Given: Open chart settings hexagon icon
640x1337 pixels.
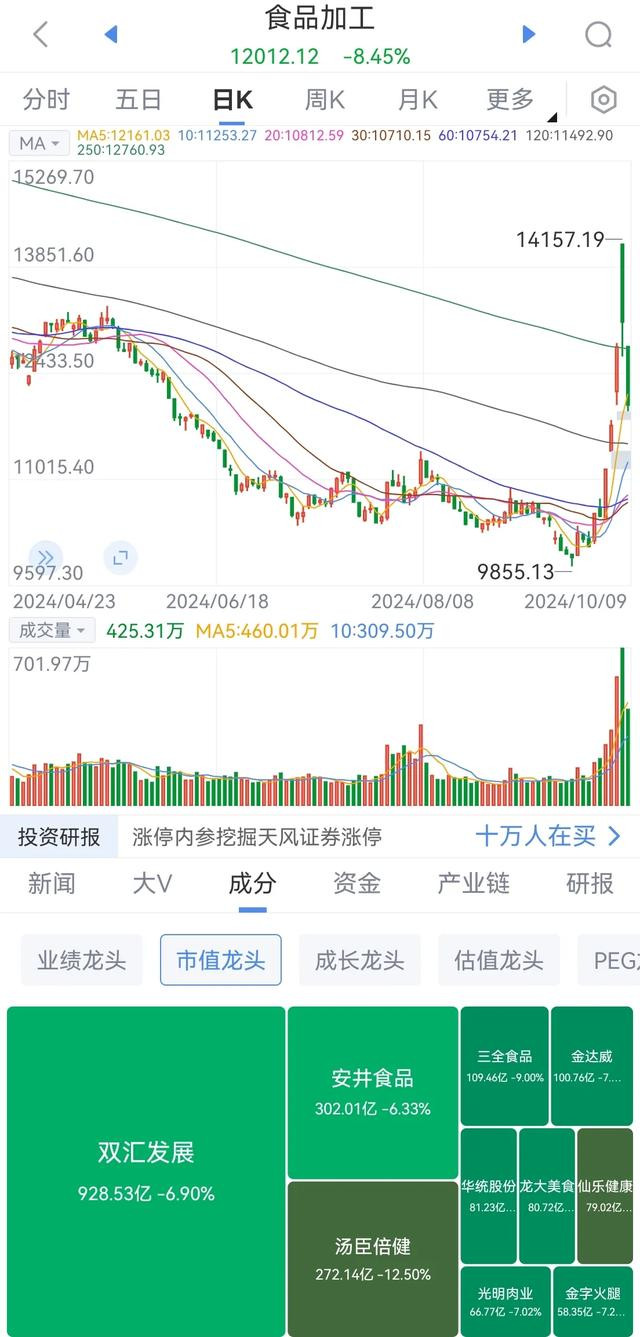Looking at the screenshot, I should point(603,100).
